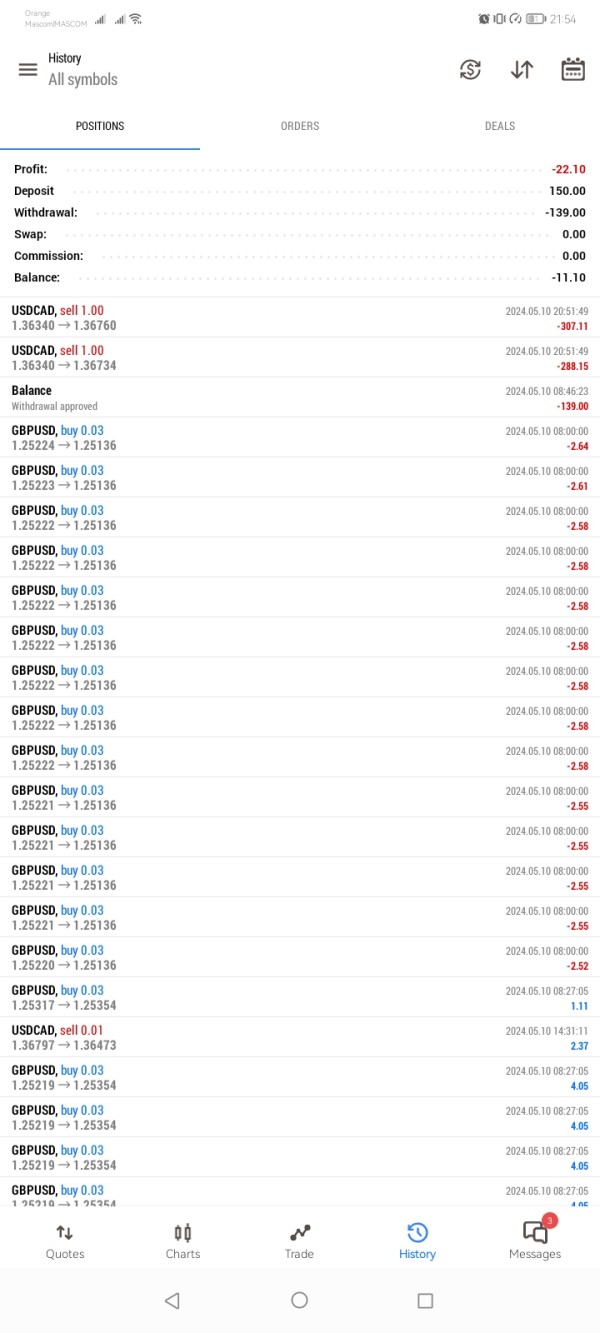Open the USDCAD sell position with -288.15 loss
Screen dimensions: 600x1333
[300, 358]
